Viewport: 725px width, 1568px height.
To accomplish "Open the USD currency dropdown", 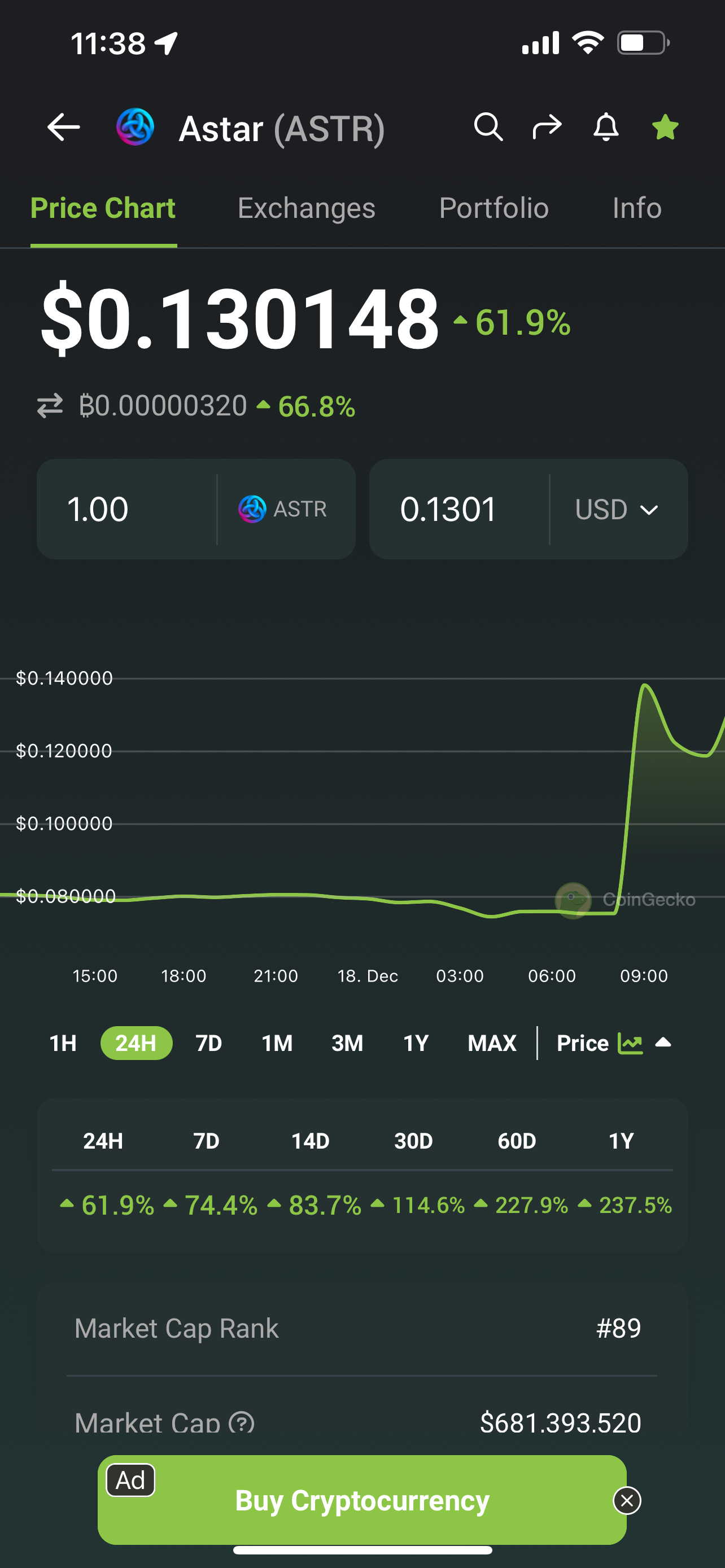I will pyautogui.click(x=617, y=510).
